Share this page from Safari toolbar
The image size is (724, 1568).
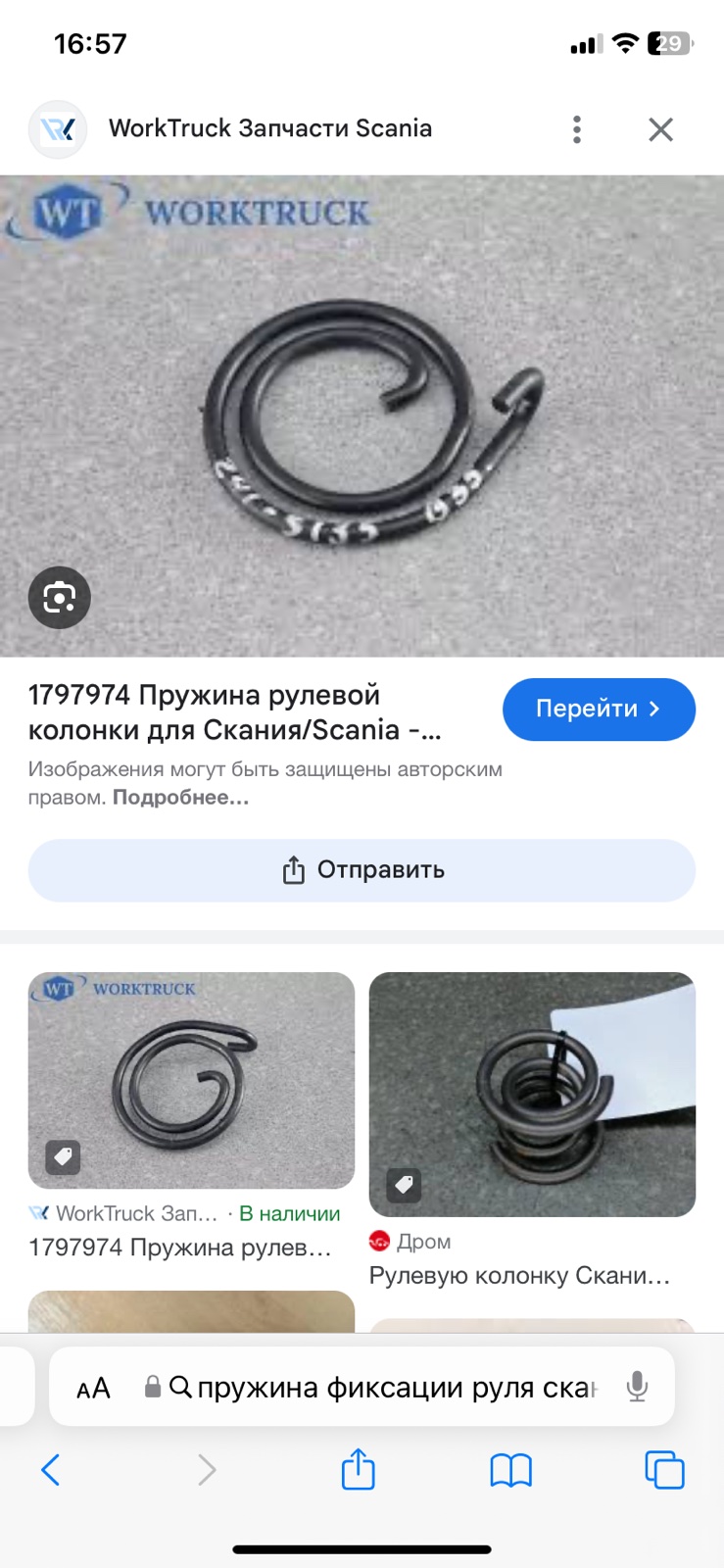(x=359, y=1468)
